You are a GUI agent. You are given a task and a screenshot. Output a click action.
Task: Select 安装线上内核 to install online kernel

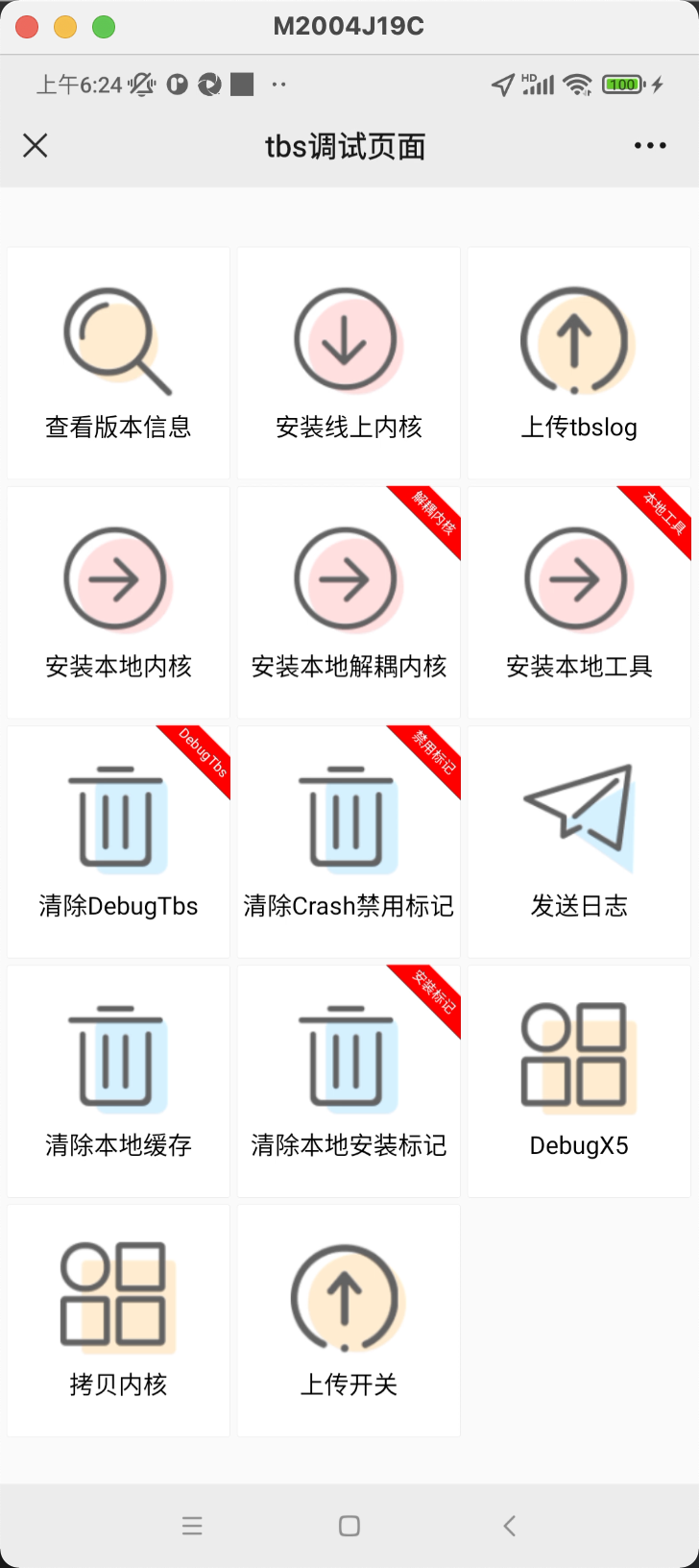coord(349,363)
